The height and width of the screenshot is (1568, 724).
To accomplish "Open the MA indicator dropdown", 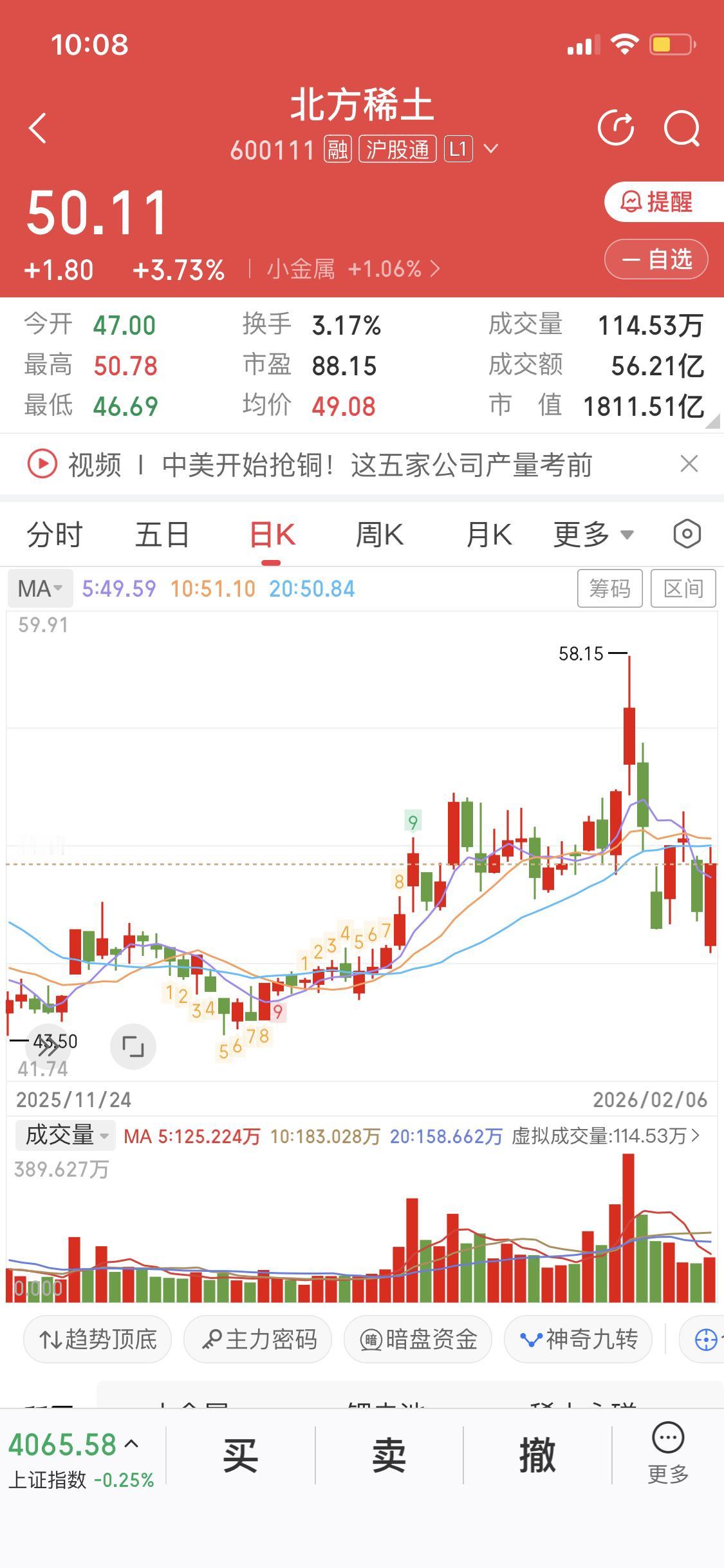I will tap(40, 588).
